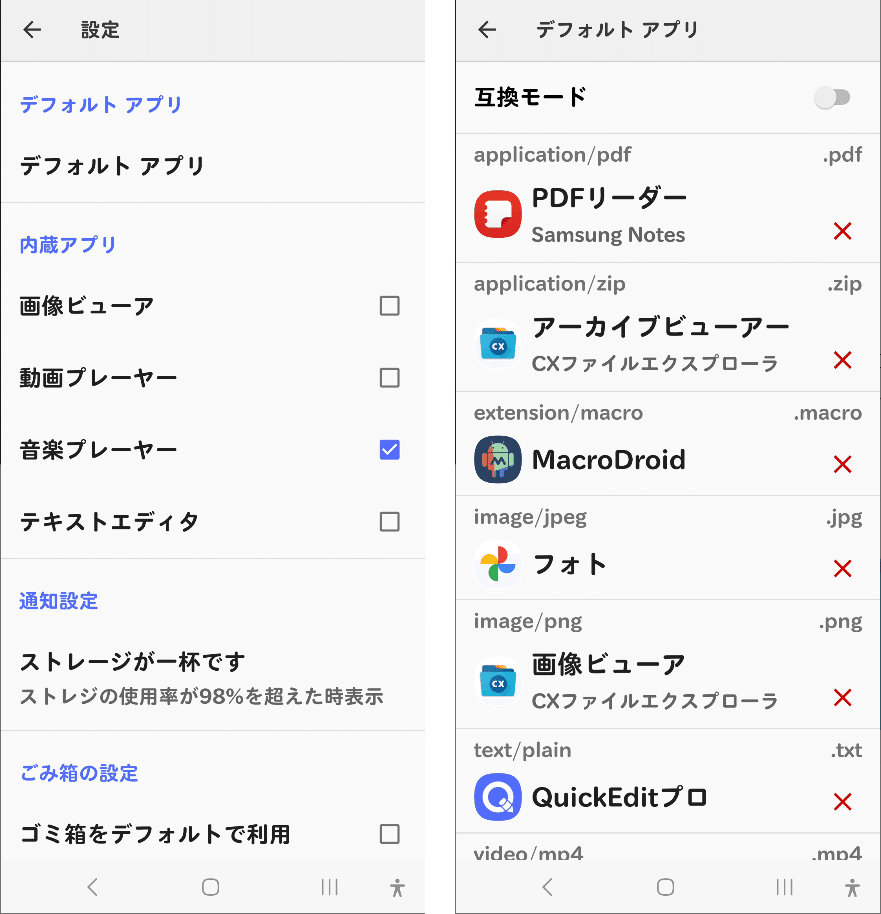The width and height of the screenshot is (881, 914).
Task: Remove the 画像ビューア default for .png
Action: [x=842, y=697]
